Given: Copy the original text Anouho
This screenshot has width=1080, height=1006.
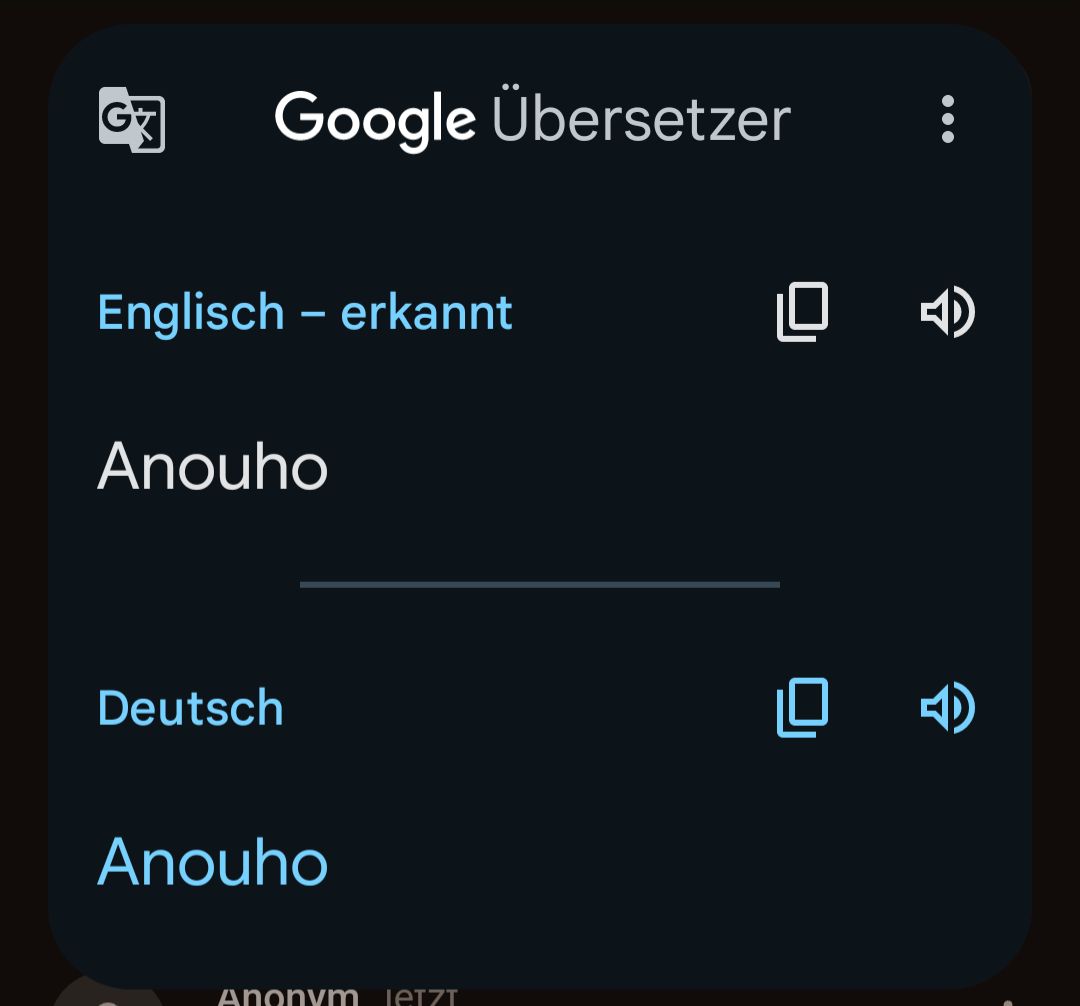Looking at the screenshot, I should coord(802,313).
